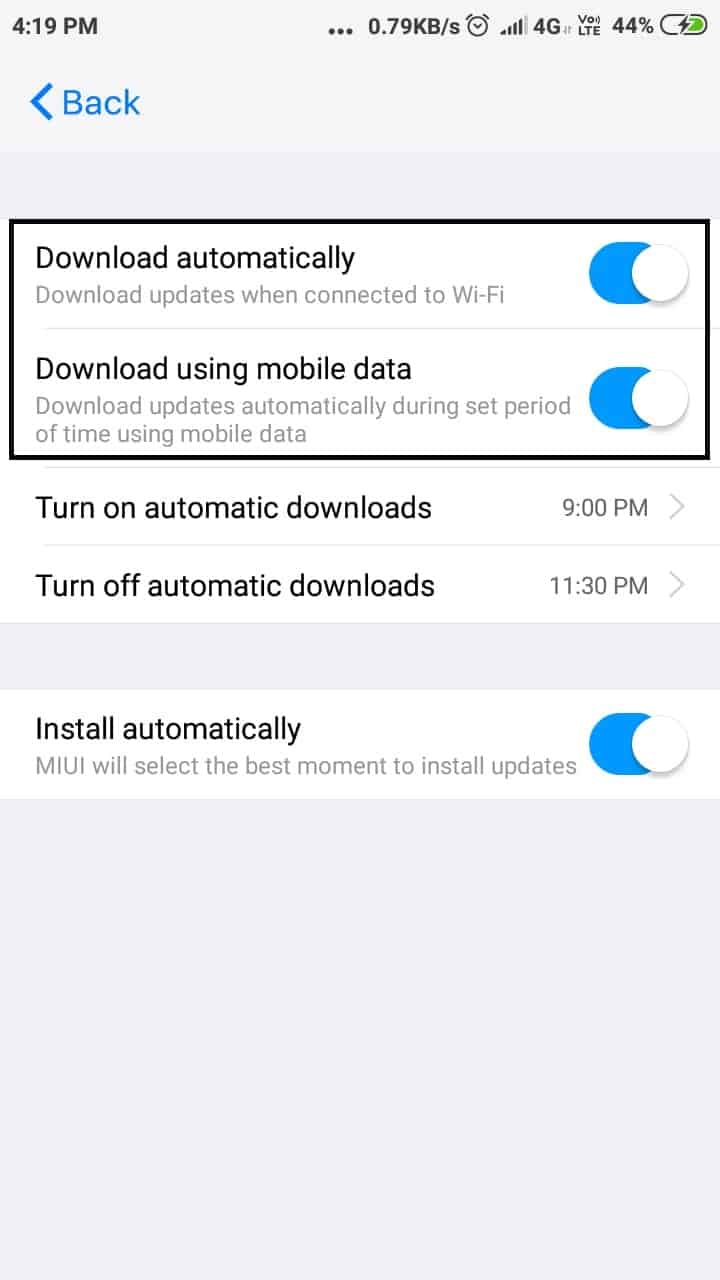This screenshot has width=720, height=1280.
Task: Toggle Install automatically off
Action: coord(638,742)
